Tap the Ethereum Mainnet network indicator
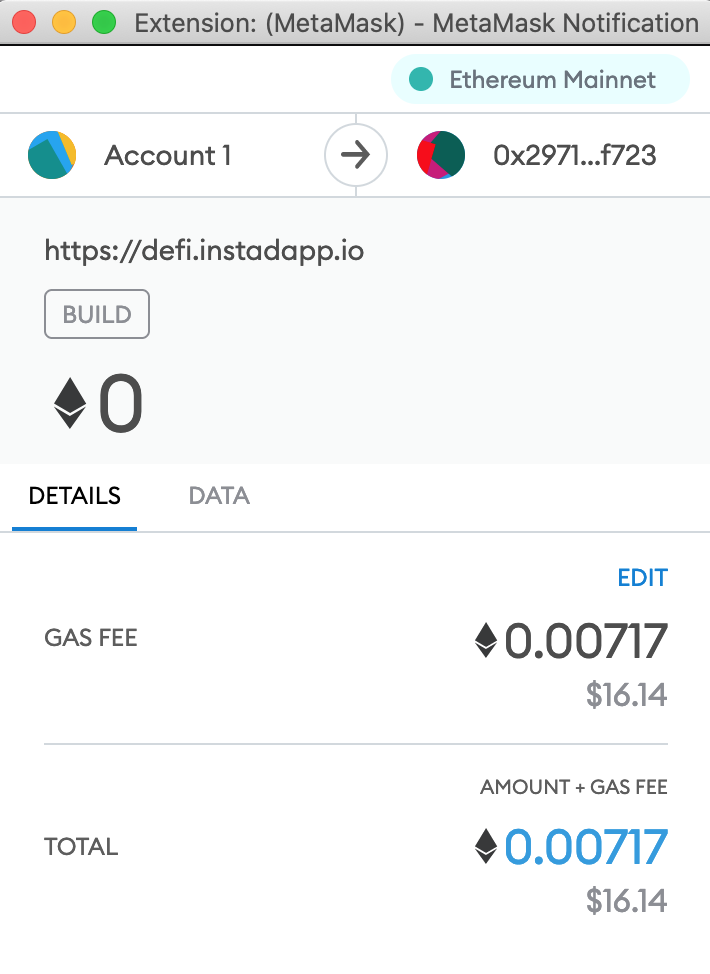 pos(540,80)
